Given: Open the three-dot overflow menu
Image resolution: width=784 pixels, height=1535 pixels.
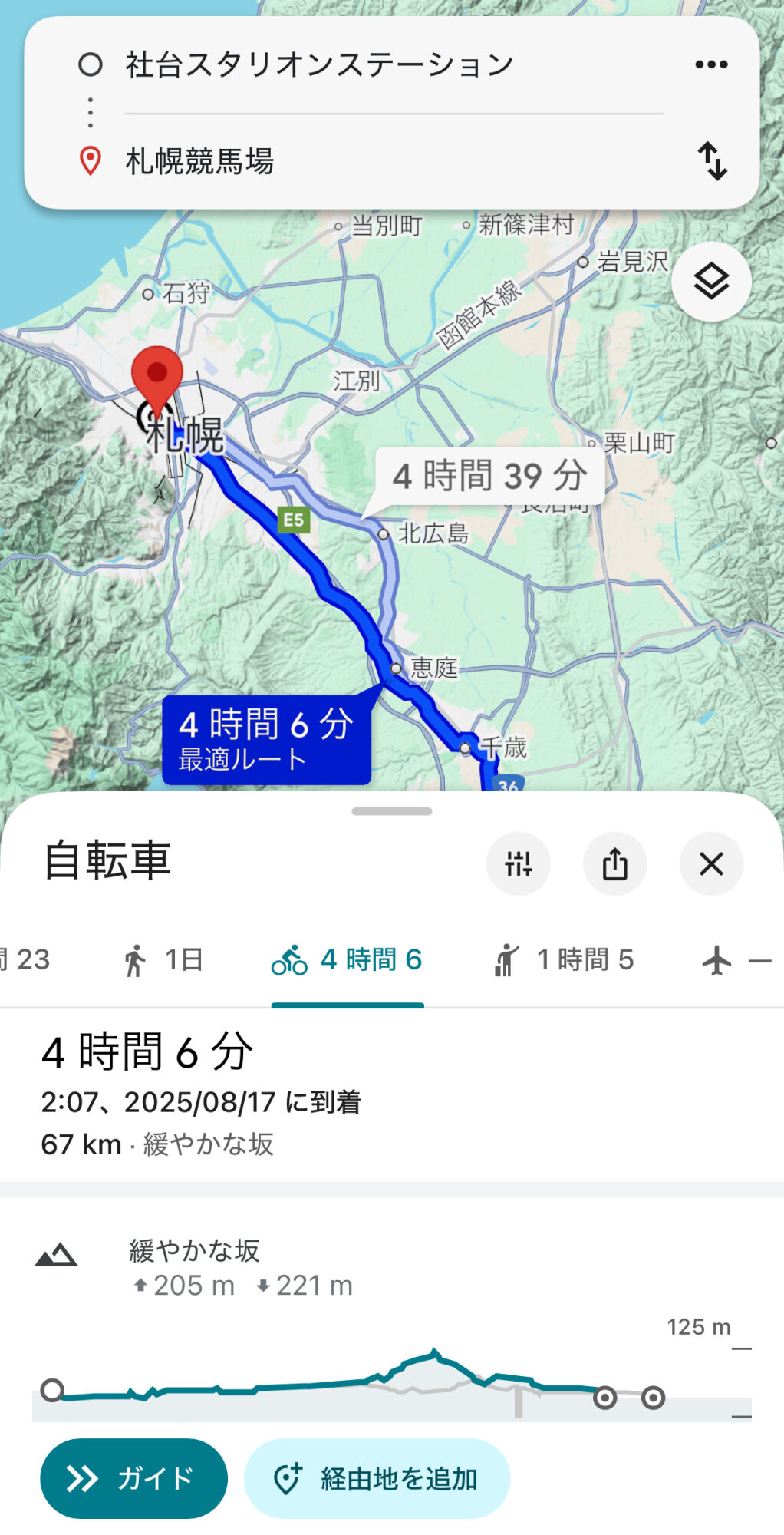Looking at the screenshot, I should point(711,64).
